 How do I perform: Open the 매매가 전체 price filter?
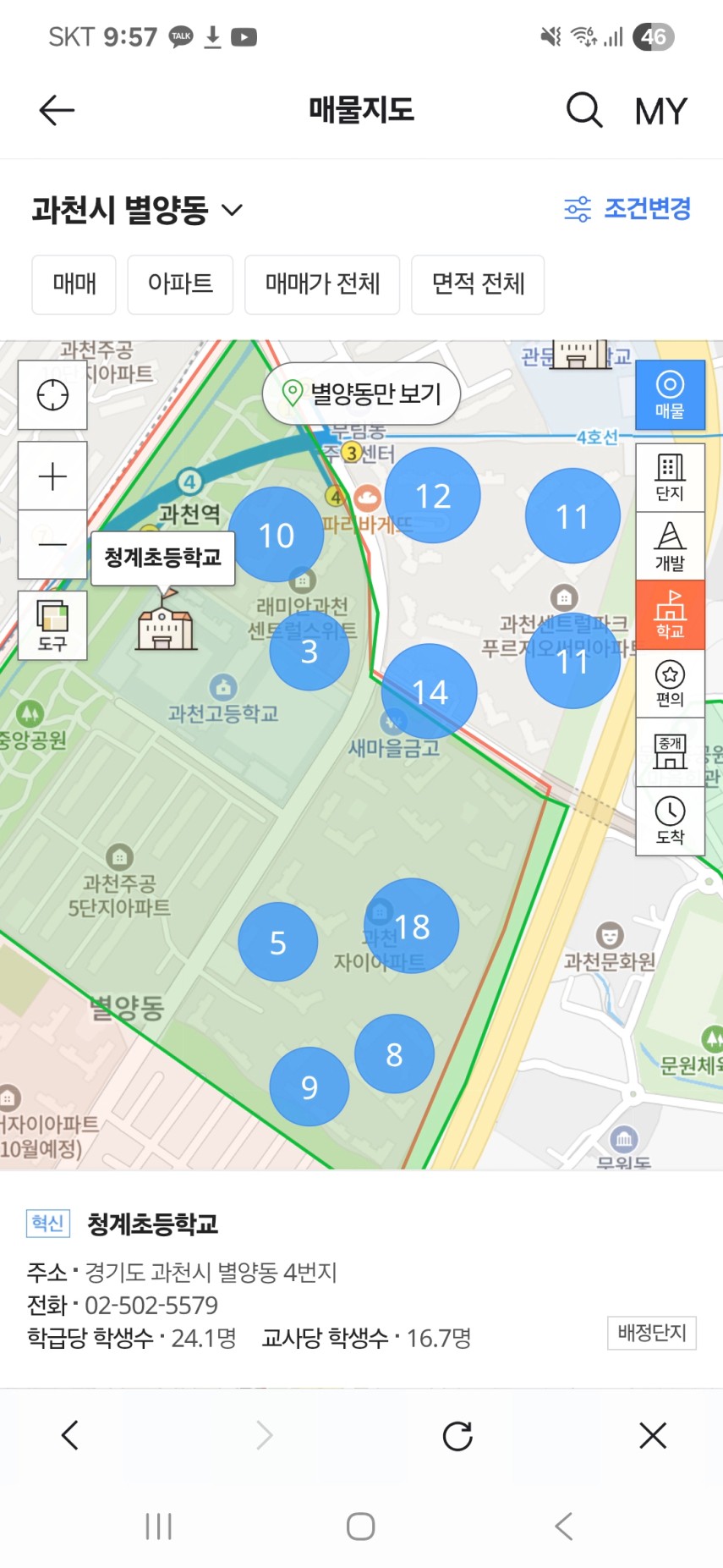click(x=322, y=284)
